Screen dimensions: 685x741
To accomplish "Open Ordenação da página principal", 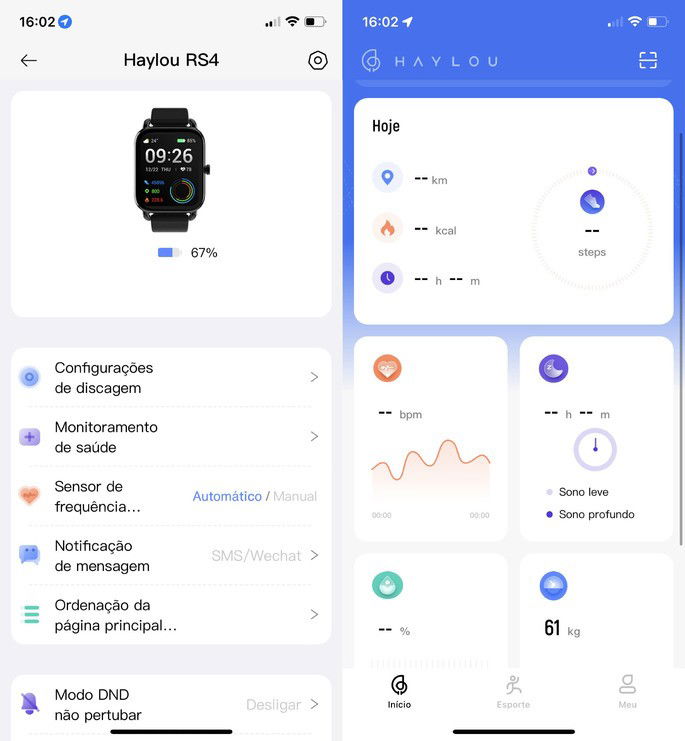I will point(170,614).
